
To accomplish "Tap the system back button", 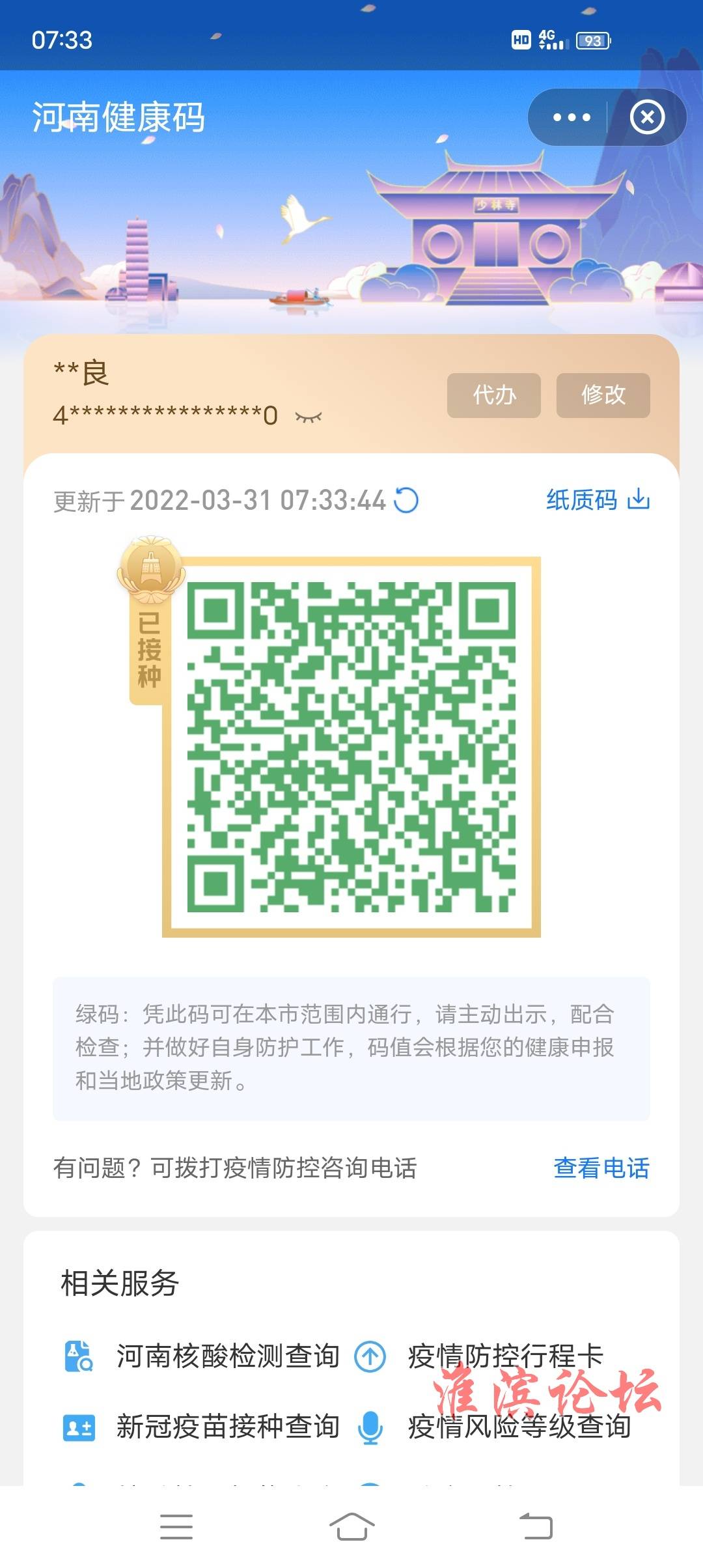I will [536, 1526].
